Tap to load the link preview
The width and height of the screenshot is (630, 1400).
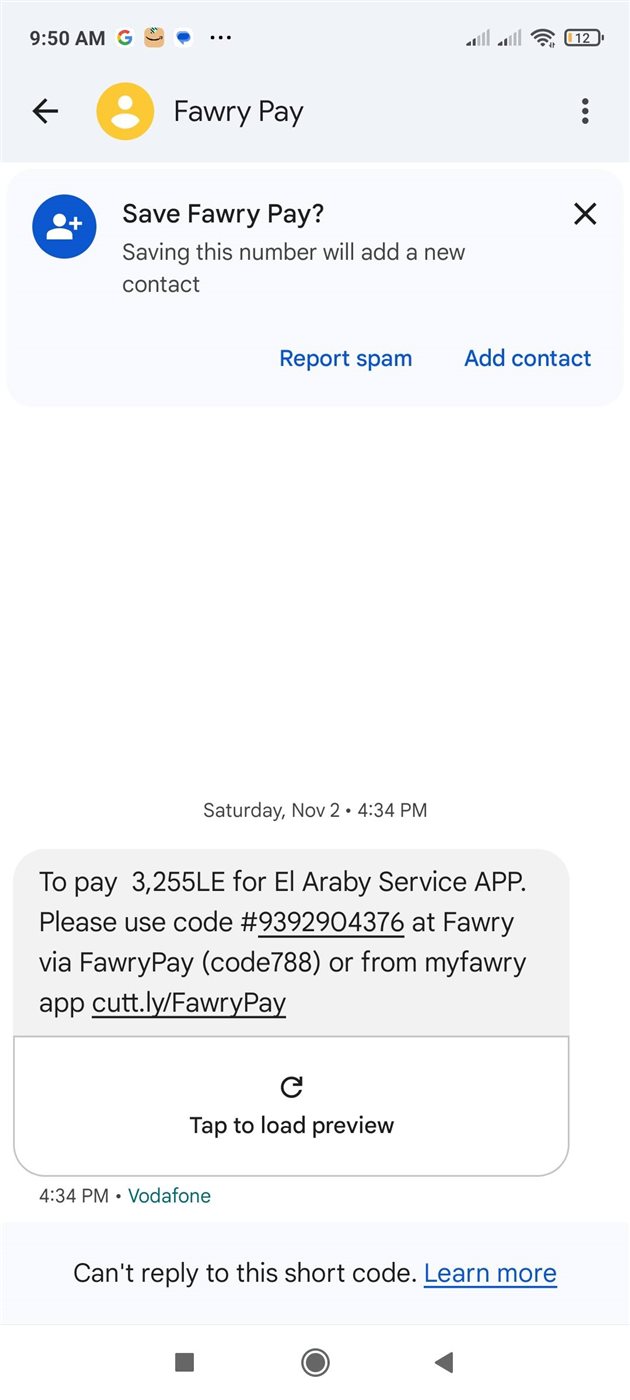click(x=291, y=1106)
